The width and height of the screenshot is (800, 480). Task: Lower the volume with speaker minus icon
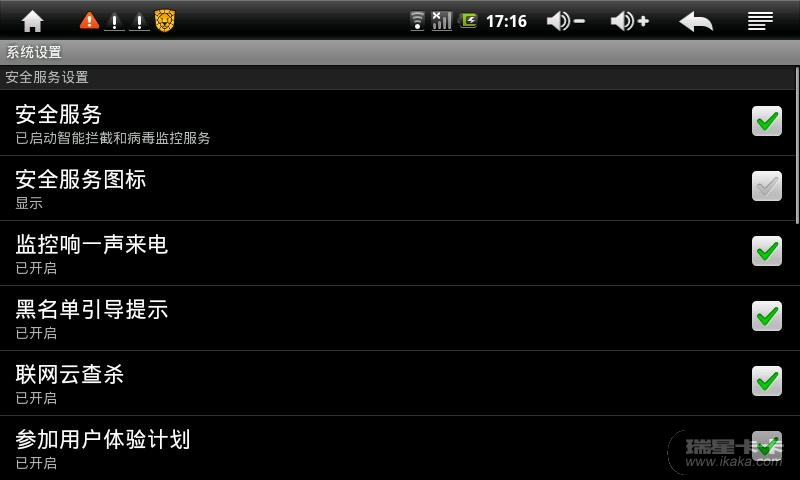coord(566,20)
